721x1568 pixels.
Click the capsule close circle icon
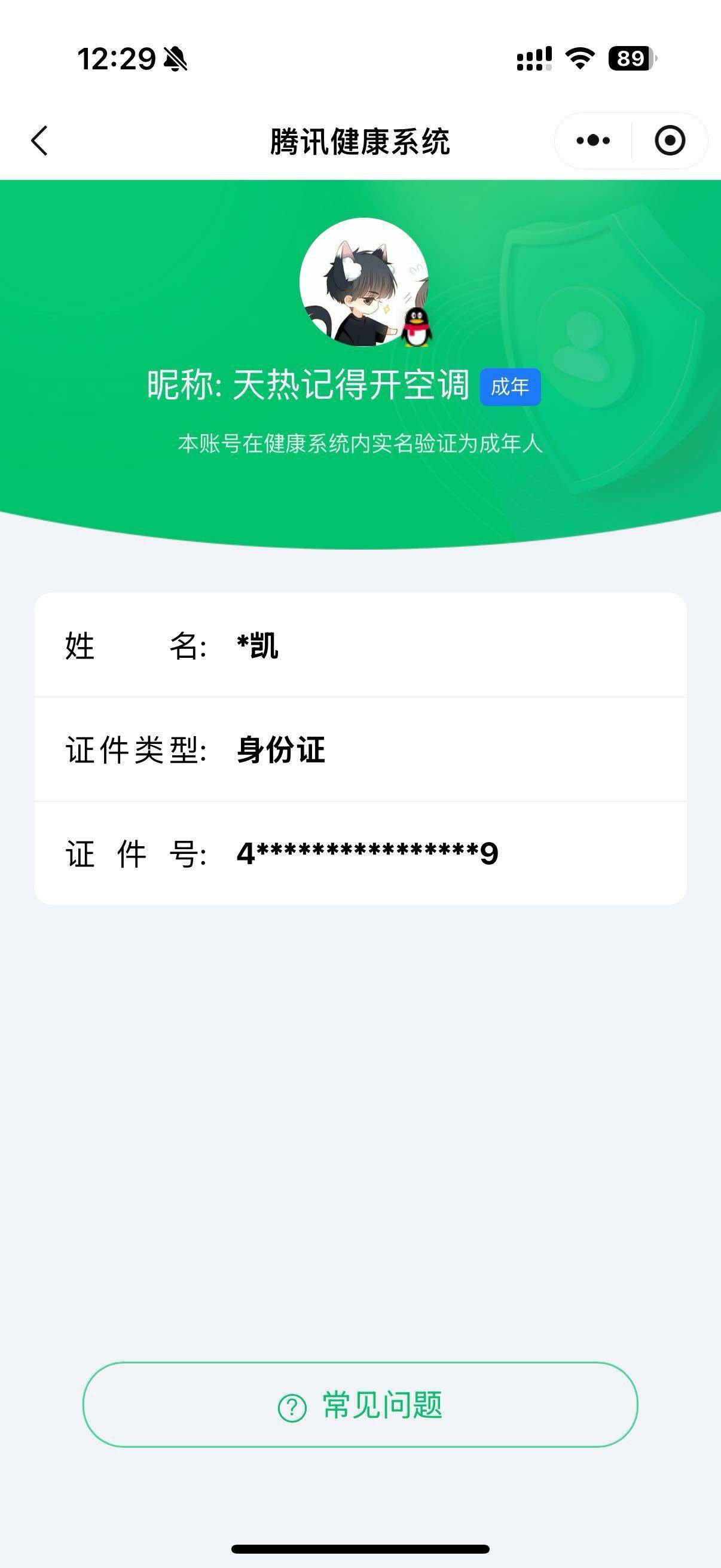click(x=669, y=140)
